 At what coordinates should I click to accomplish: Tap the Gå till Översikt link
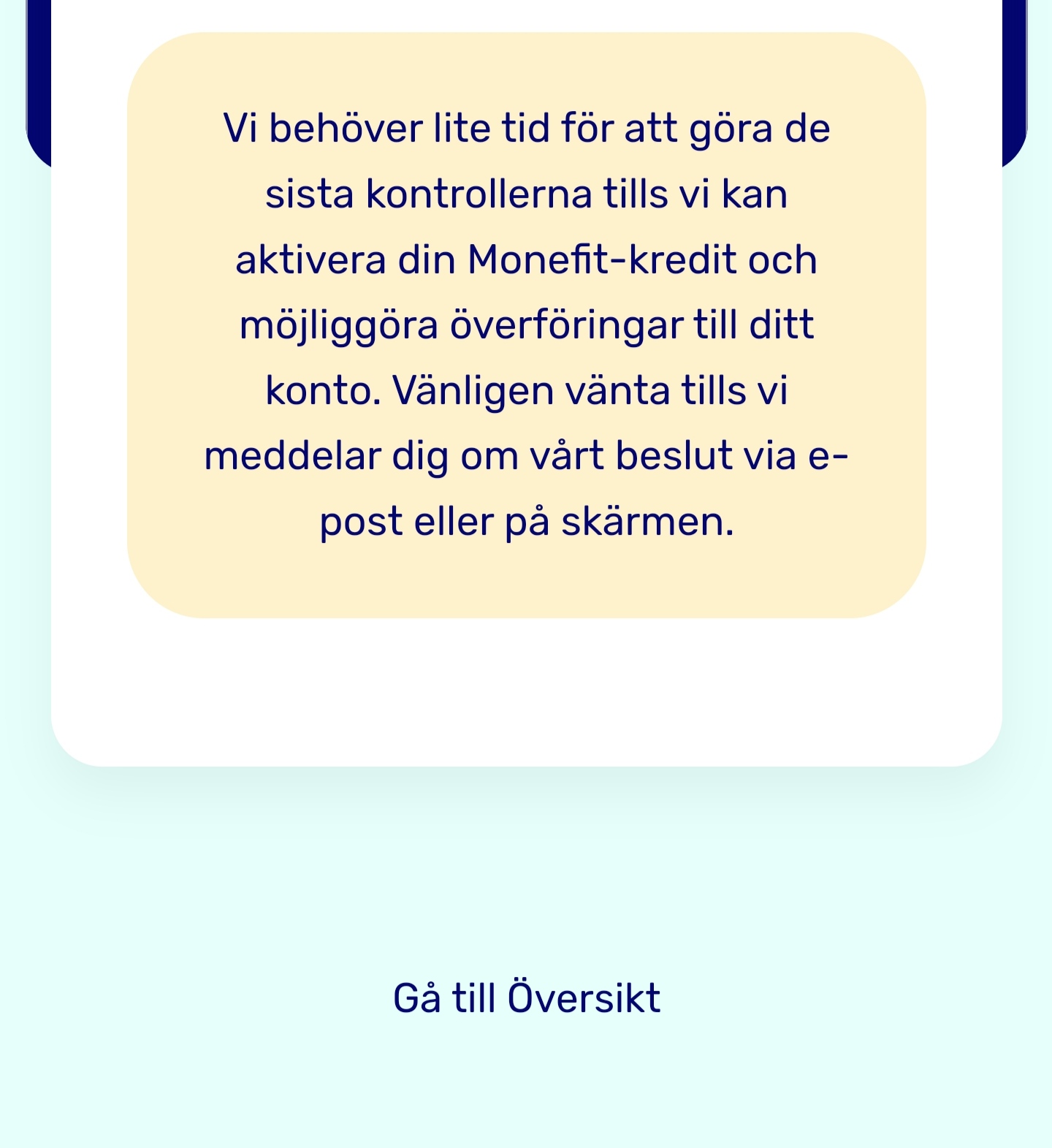click(x=526, y=997)
